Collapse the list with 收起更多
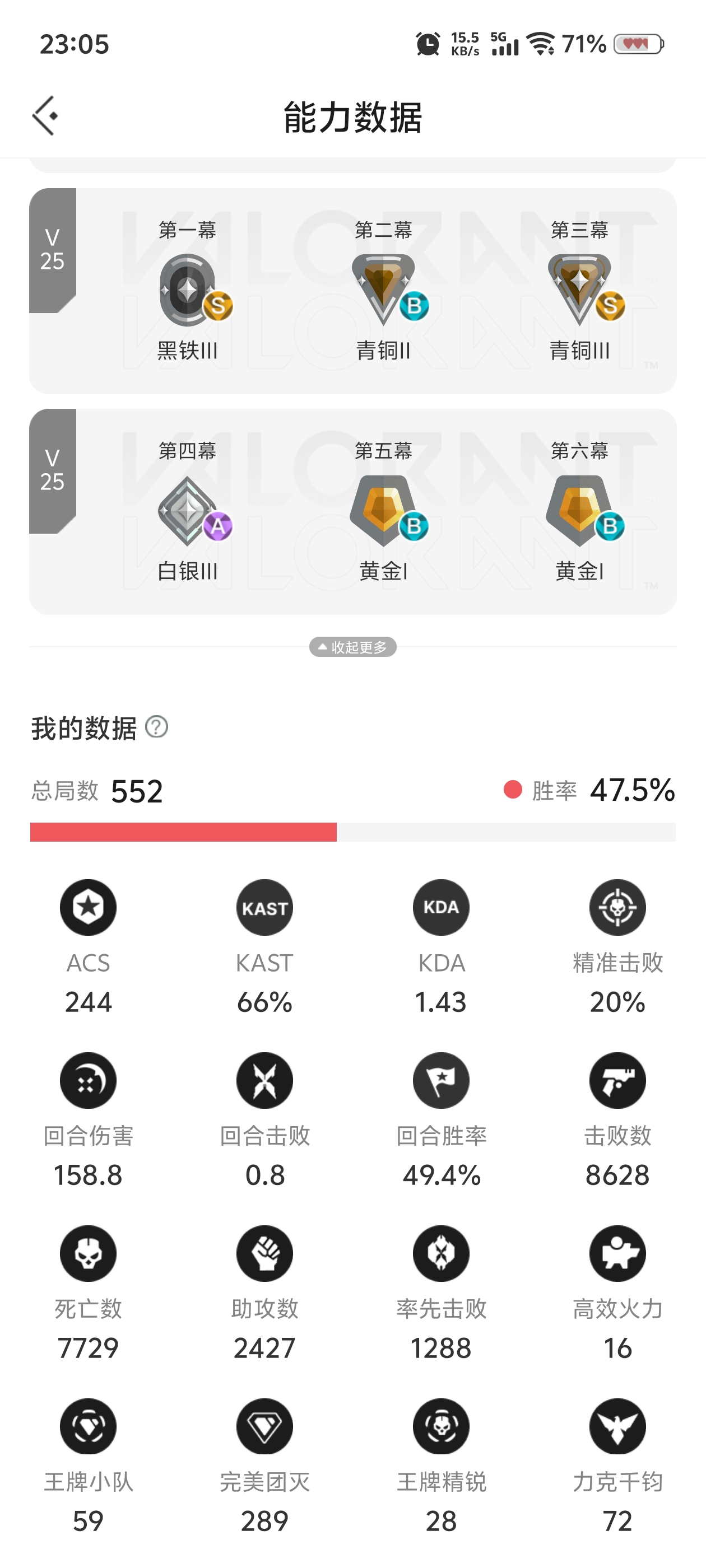This screenshot has height=1568, width=706. click(352, 647)
